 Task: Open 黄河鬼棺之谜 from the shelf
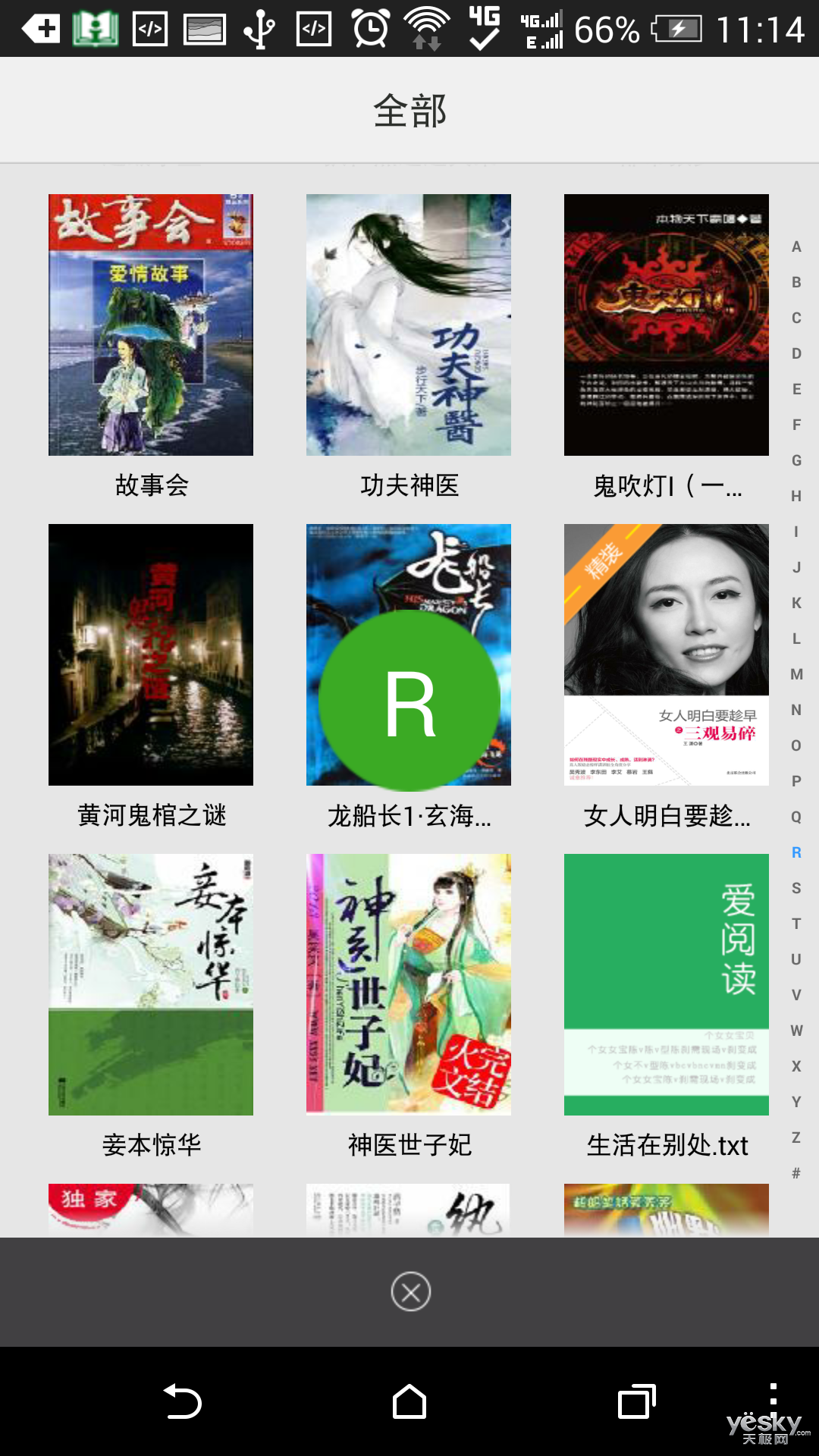(x=151, y=654)
